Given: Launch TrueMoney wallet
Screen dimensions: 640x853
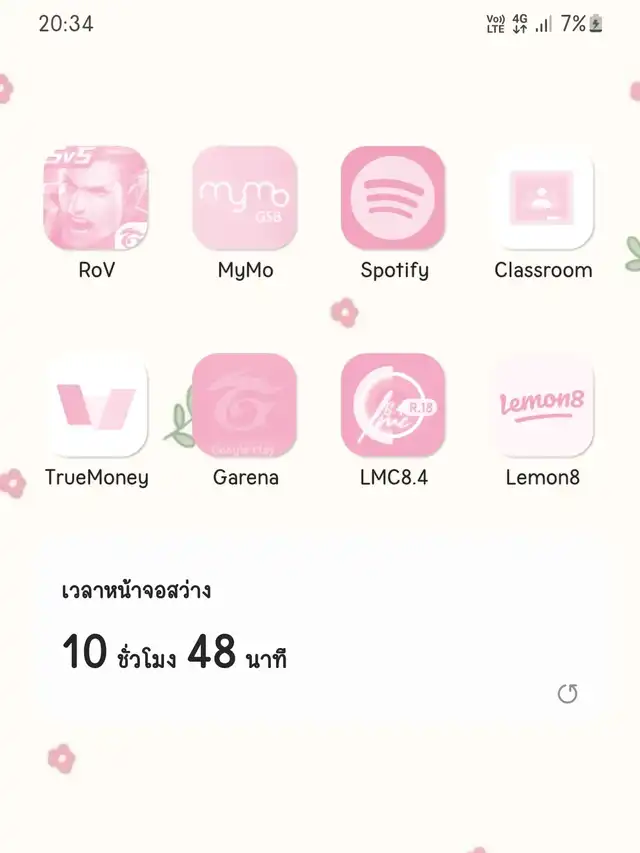Looking at the screenshot, I should point(96,405).
